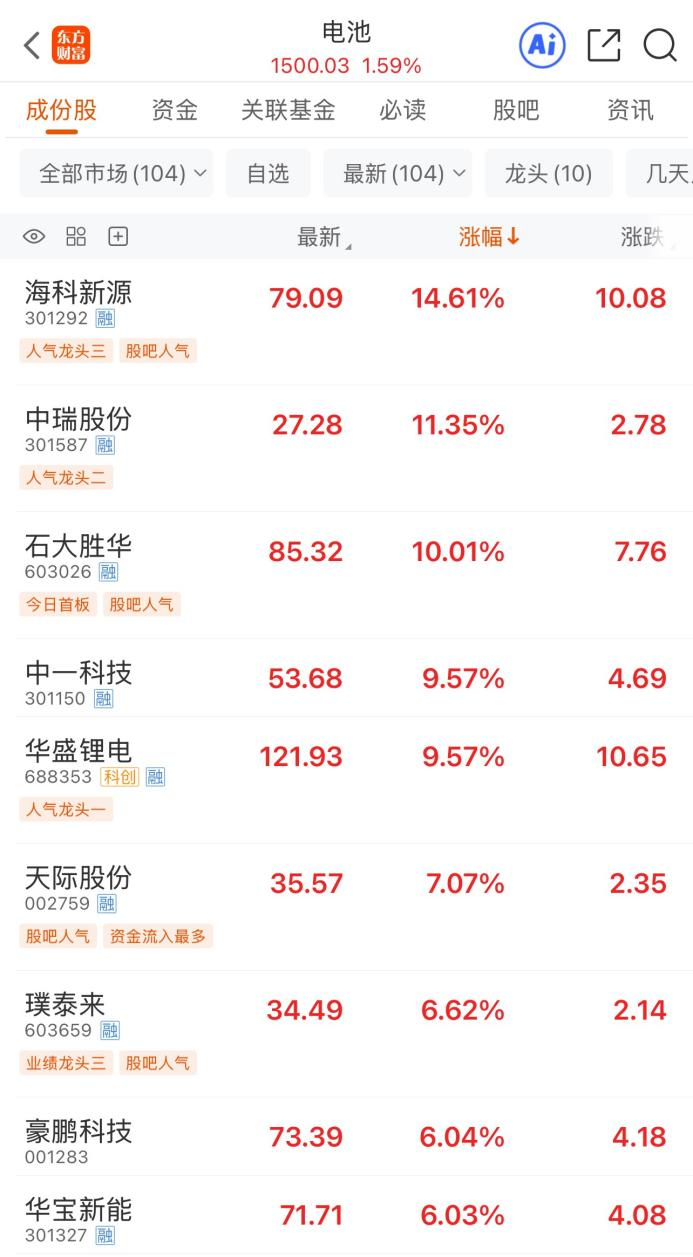Open the AI assistant icon
Screen dimensions: 693x1257
click(x=542, y=45)
